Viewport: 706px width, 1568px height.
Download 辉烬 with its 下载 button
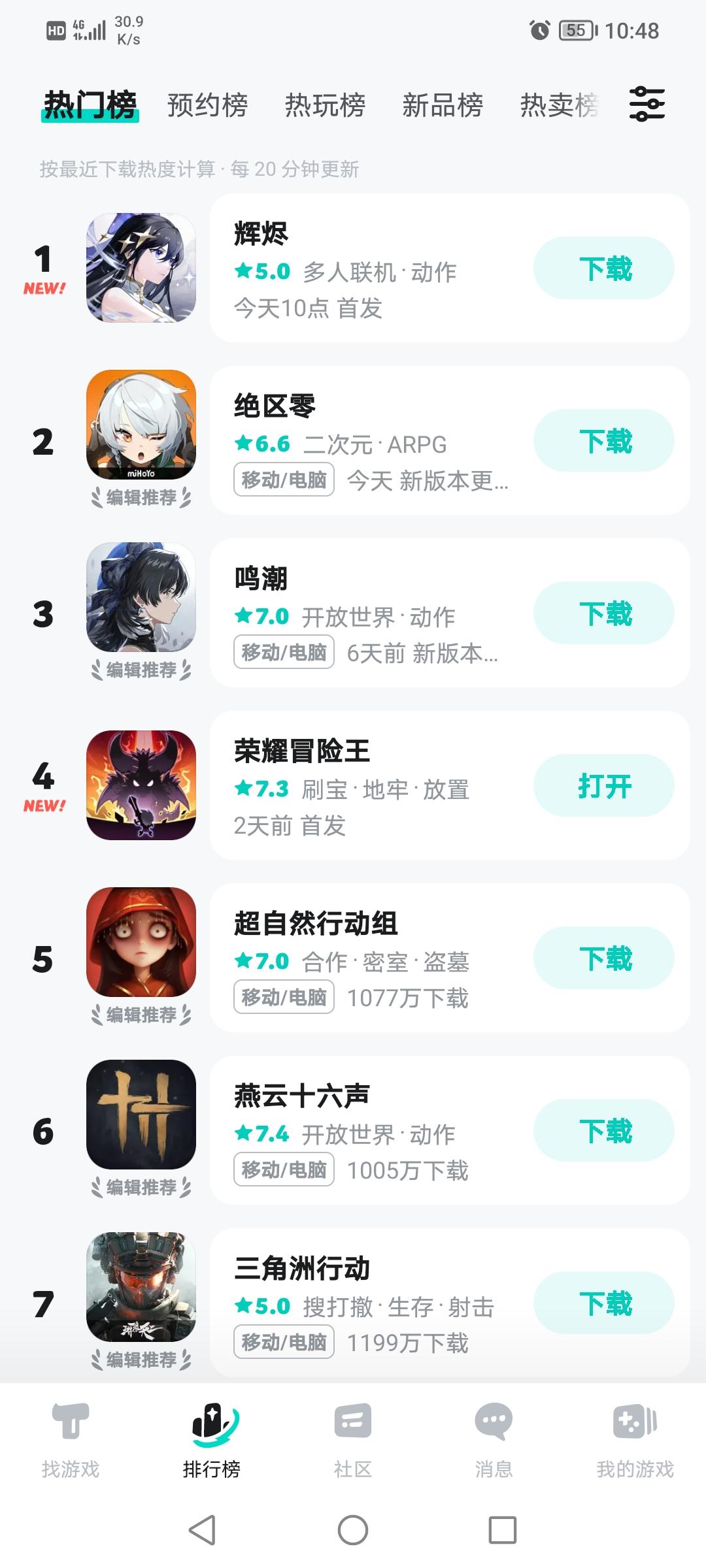tap(603, 267)
